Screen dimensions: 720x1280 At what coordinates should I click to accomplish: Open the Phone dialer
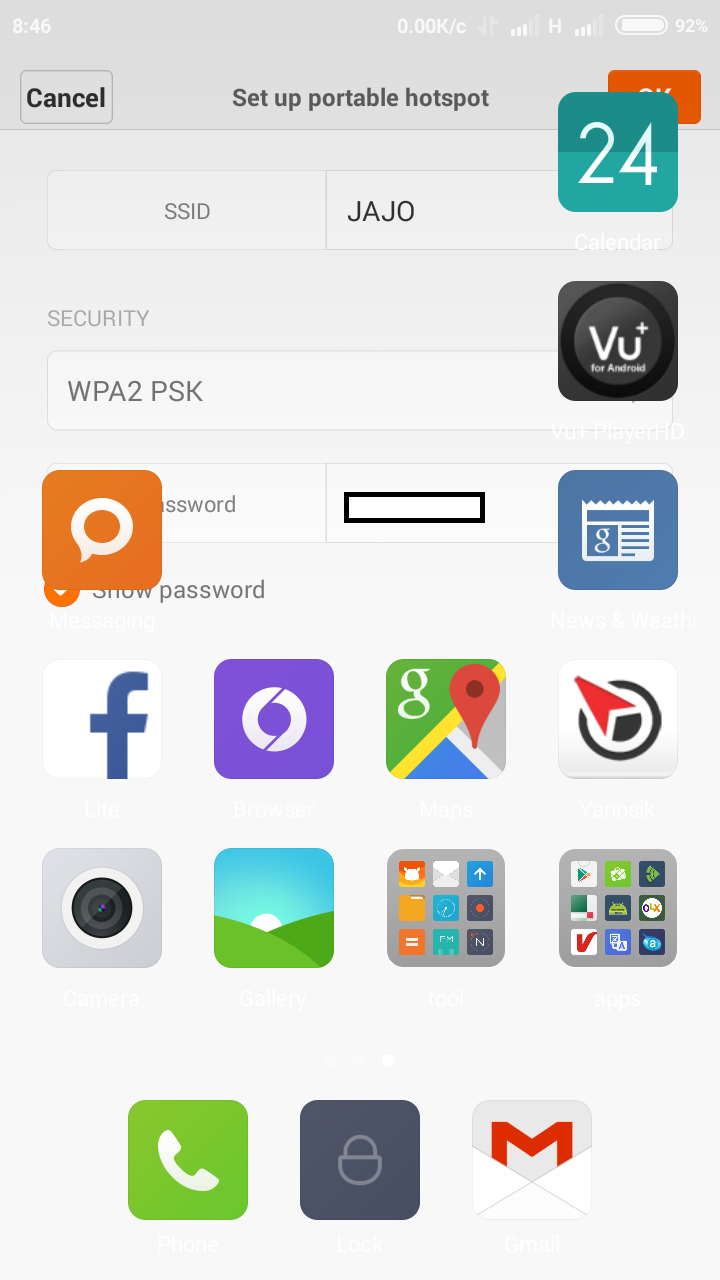(188, 1160)
